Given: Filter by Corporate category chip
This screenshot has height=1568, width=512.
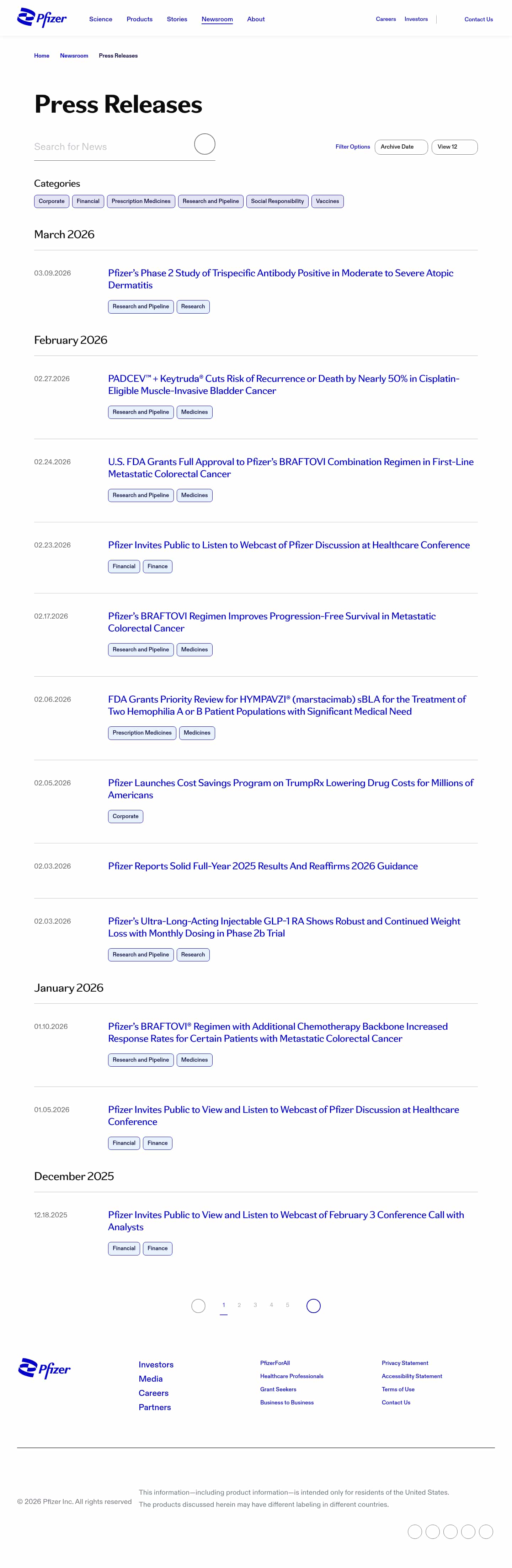Looking at the screenshot, I should [x=52, y=201].
